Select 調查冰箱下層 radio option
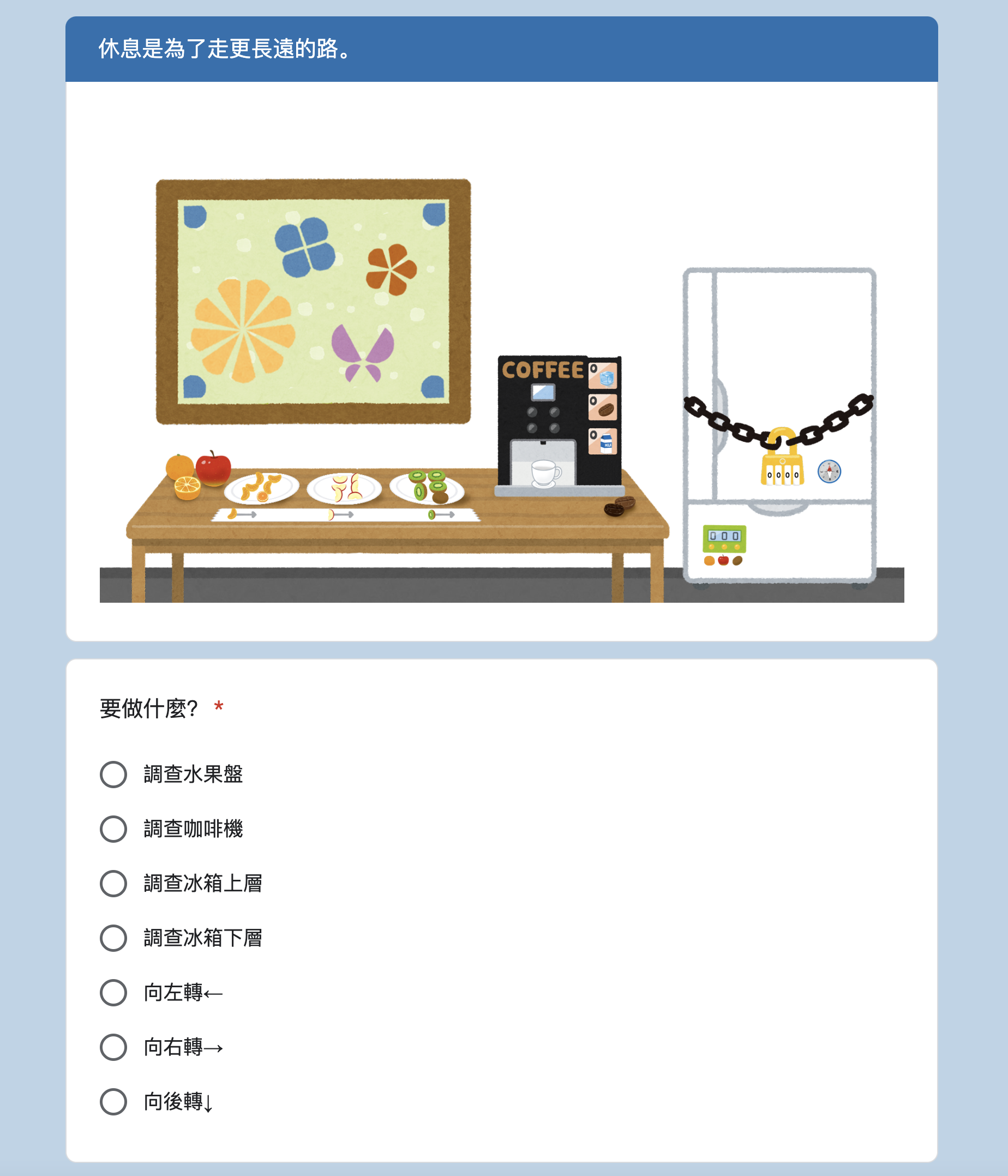Screen dimensions: 1008x1176 113,938
